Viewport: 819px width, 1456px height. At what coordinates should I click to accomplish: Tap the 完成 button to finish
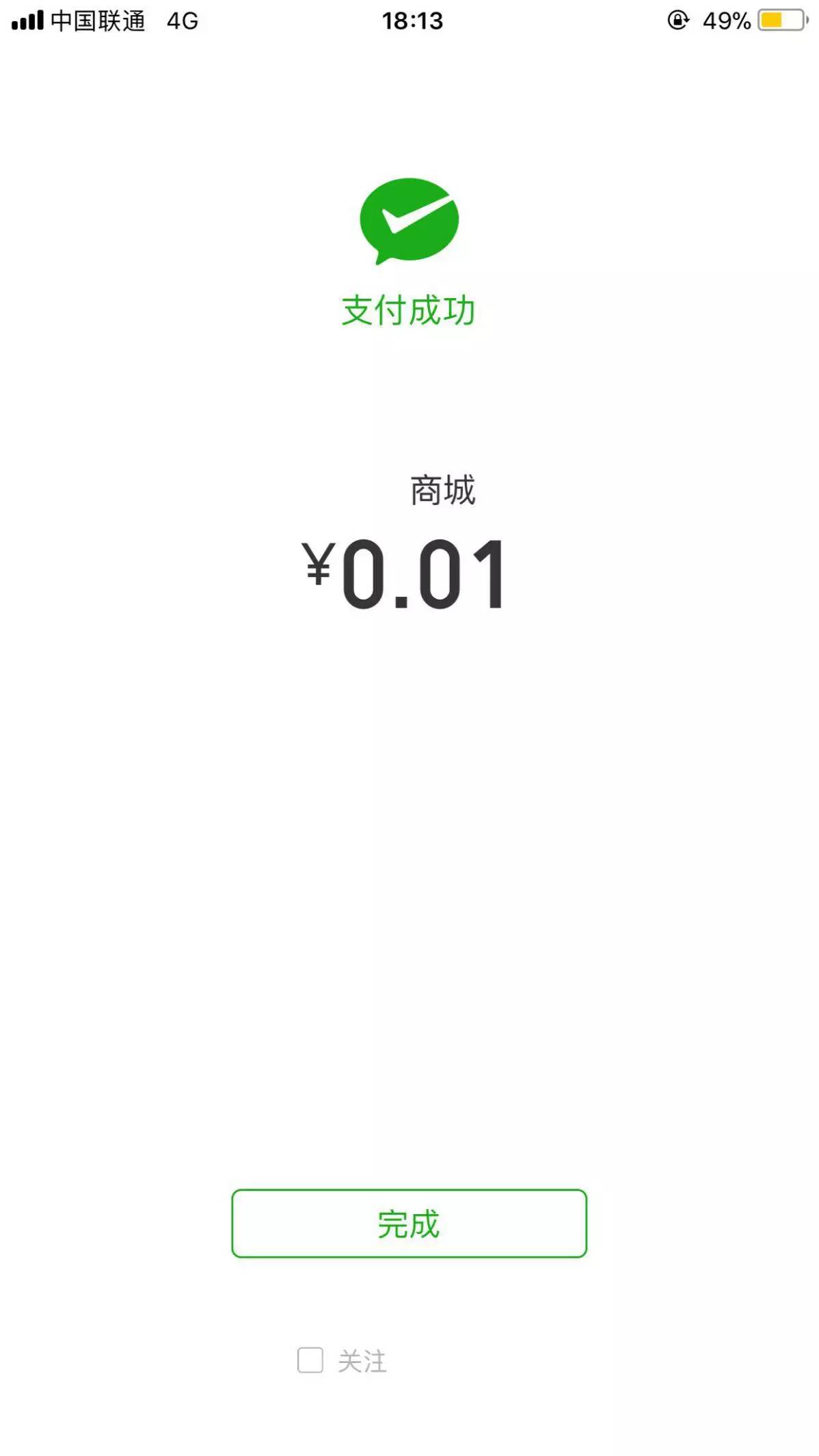(409, 1224)
